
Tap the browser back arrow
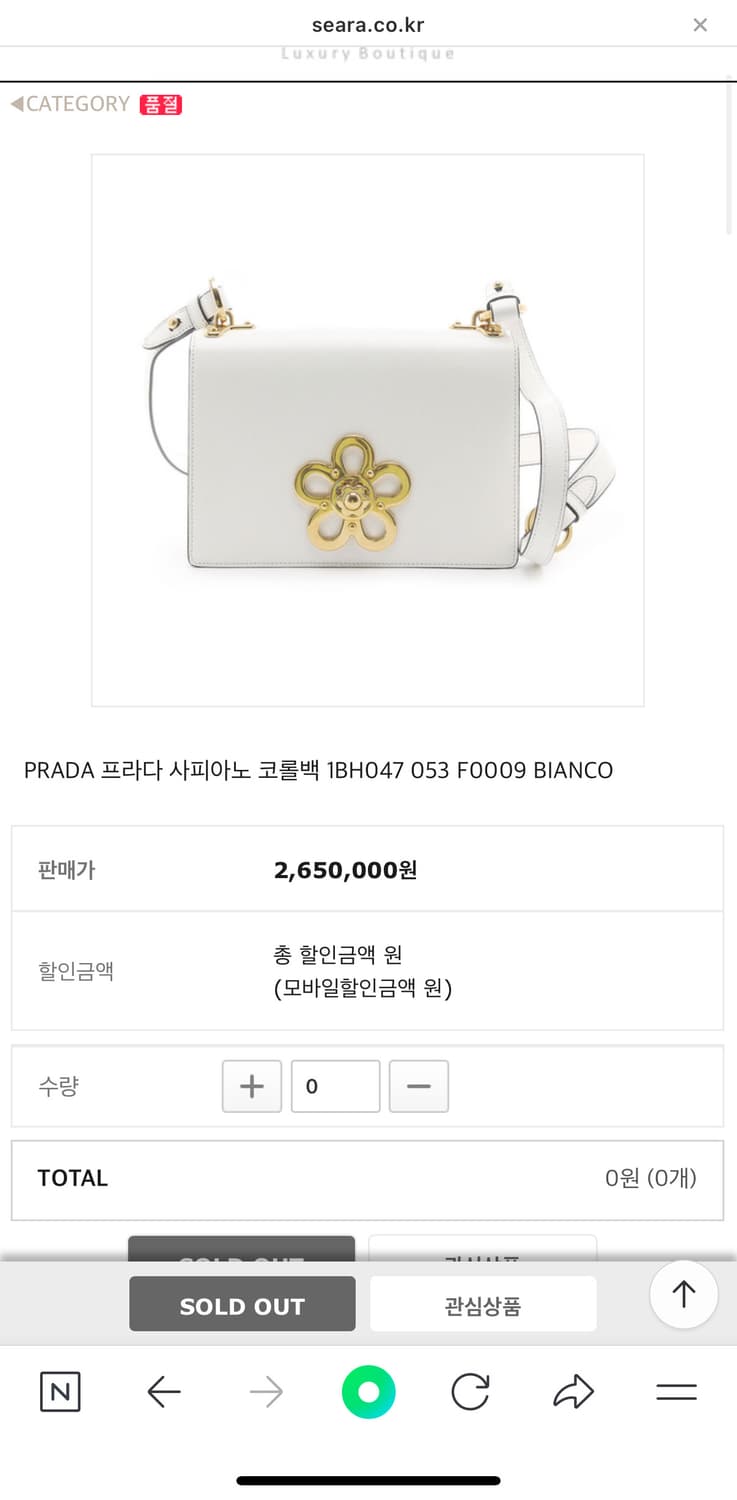tap(164, 1391)
